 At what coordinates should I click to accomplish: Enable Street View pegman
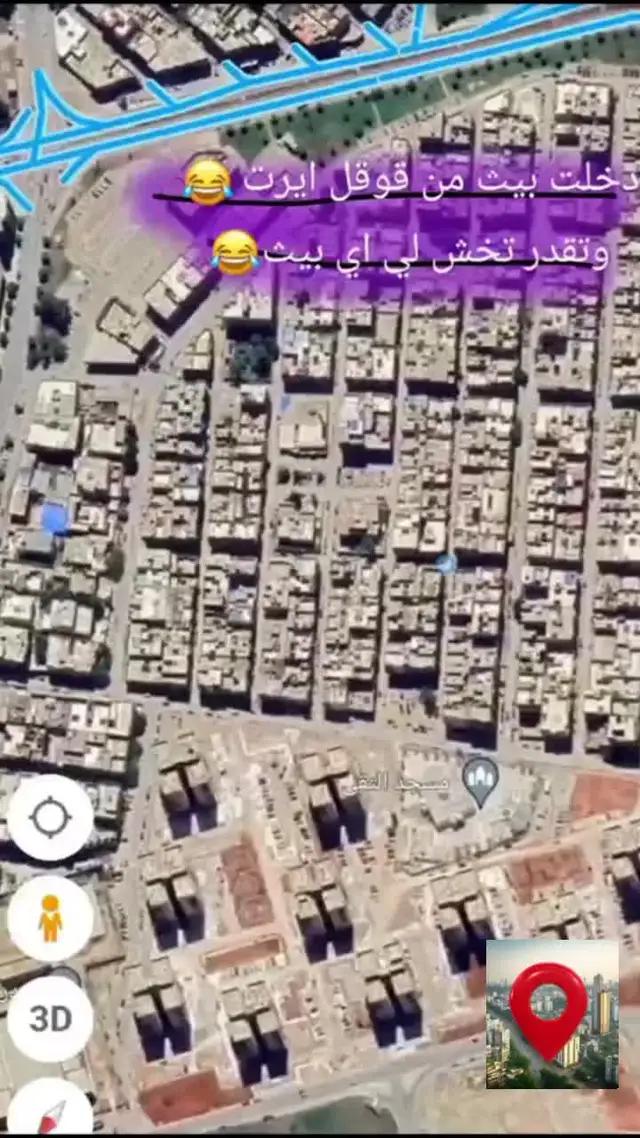(x=50, y=918)
